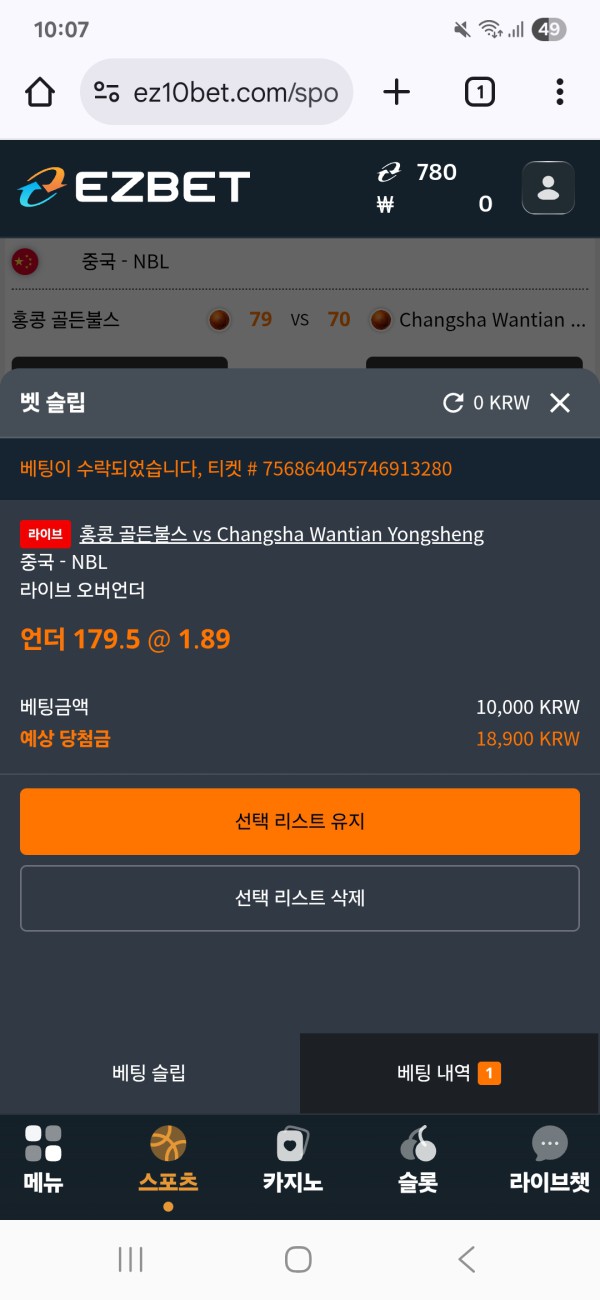Go to the browser home page
The height and width of the screenshot is (1300, 600).
(40, 92)
